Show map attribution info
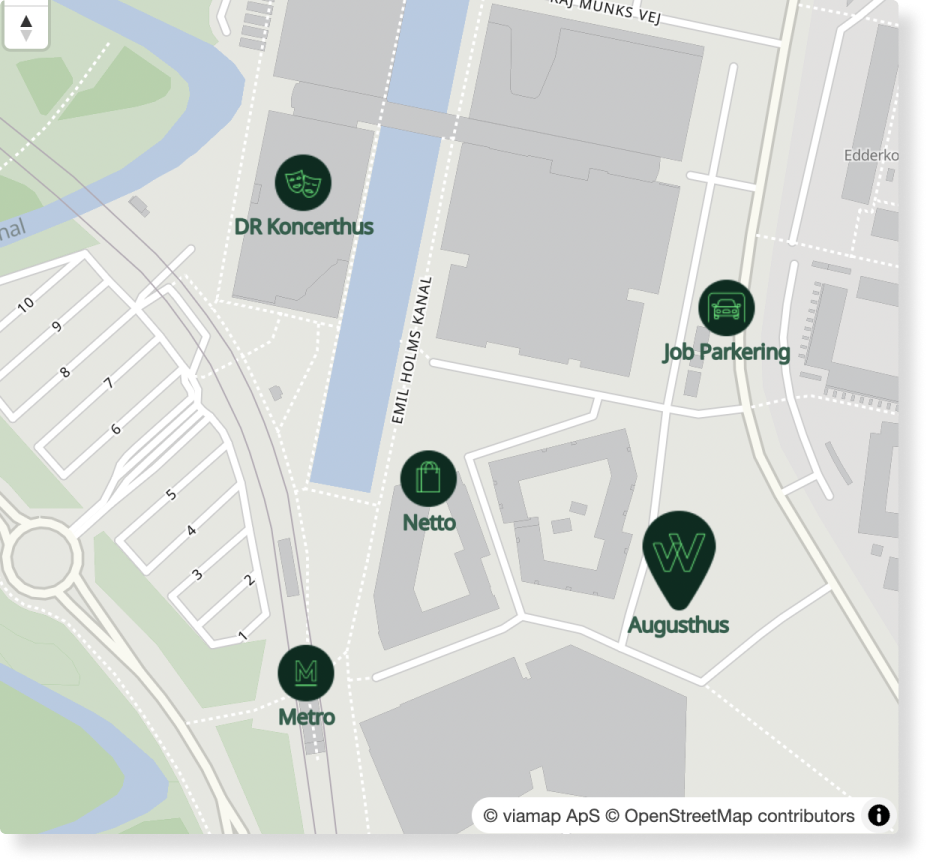 [878, 815]
